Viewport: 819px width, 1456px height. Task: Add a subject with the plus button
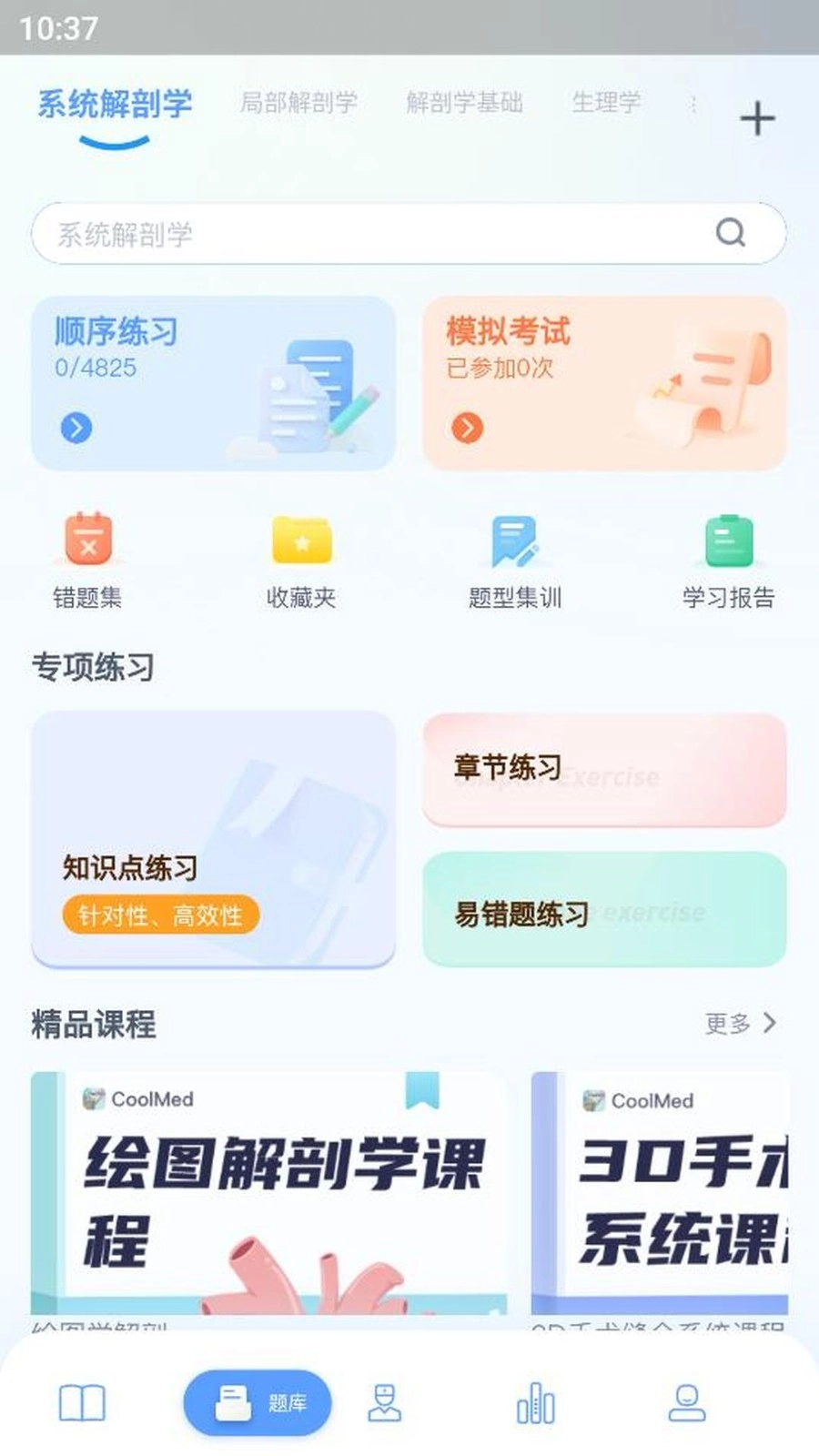pos(758,118)
